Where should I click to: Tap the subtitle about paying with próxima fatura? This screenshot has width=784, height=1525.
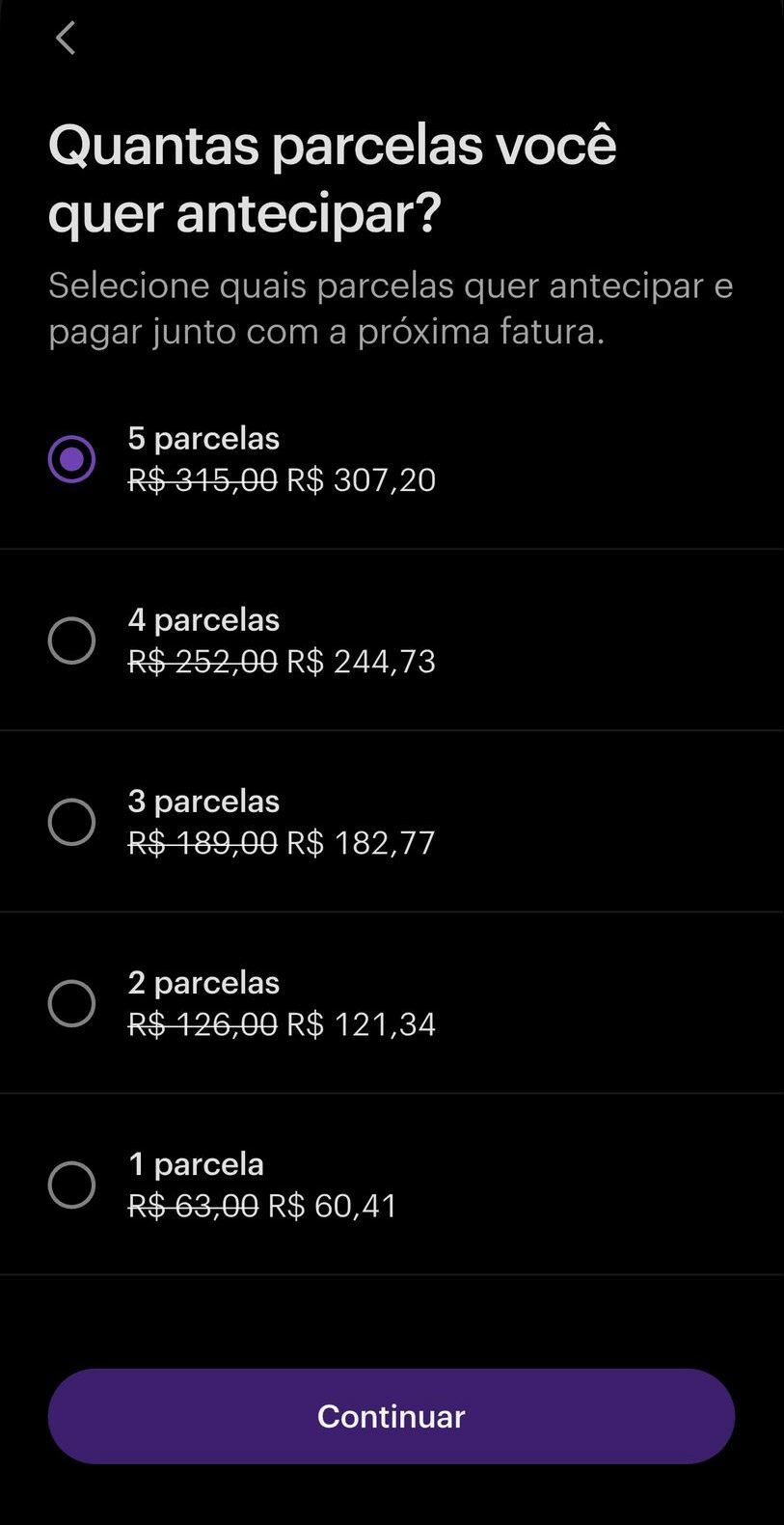pyautogui.click(x=391, y=307)
